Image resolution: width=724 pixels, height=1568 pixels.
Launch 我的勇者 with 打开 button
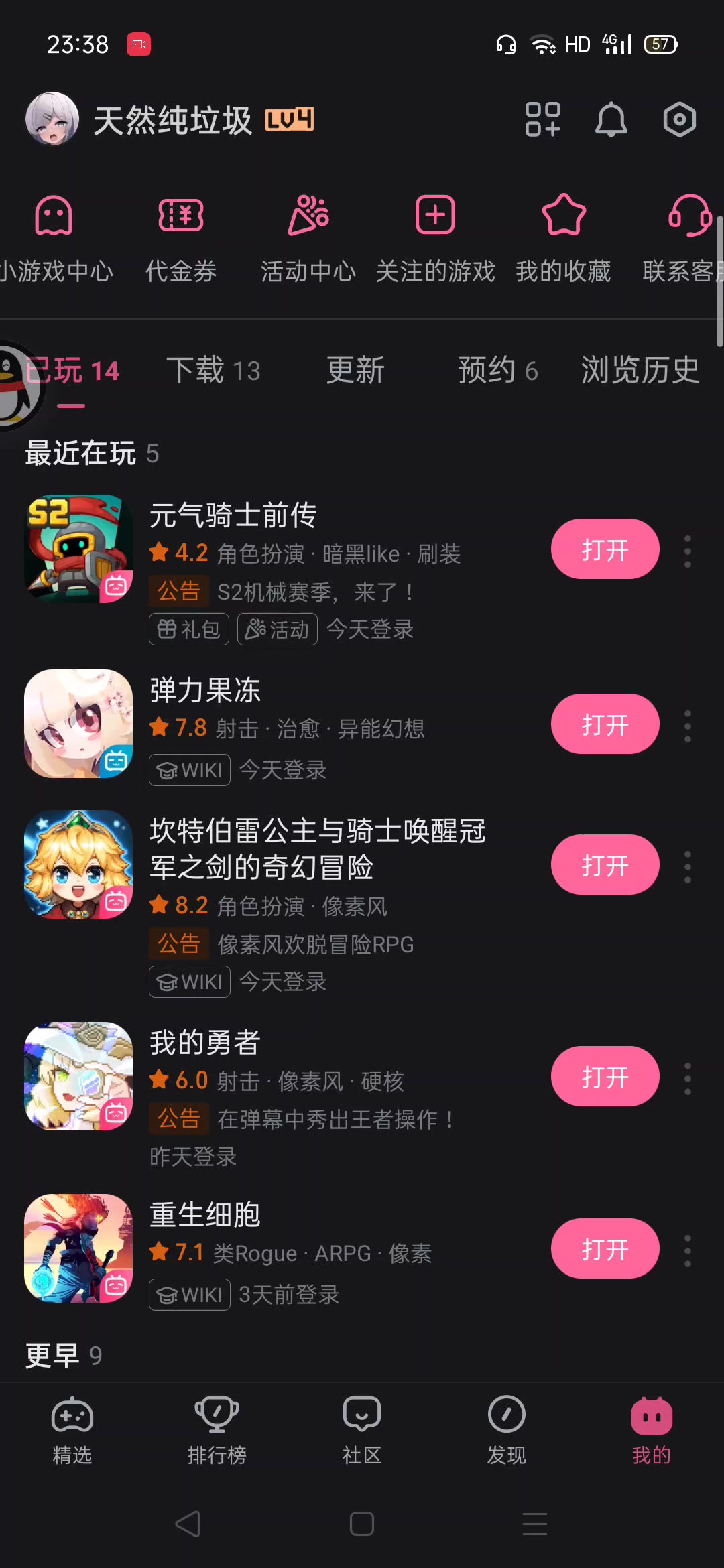click(x=605, y=1077)
